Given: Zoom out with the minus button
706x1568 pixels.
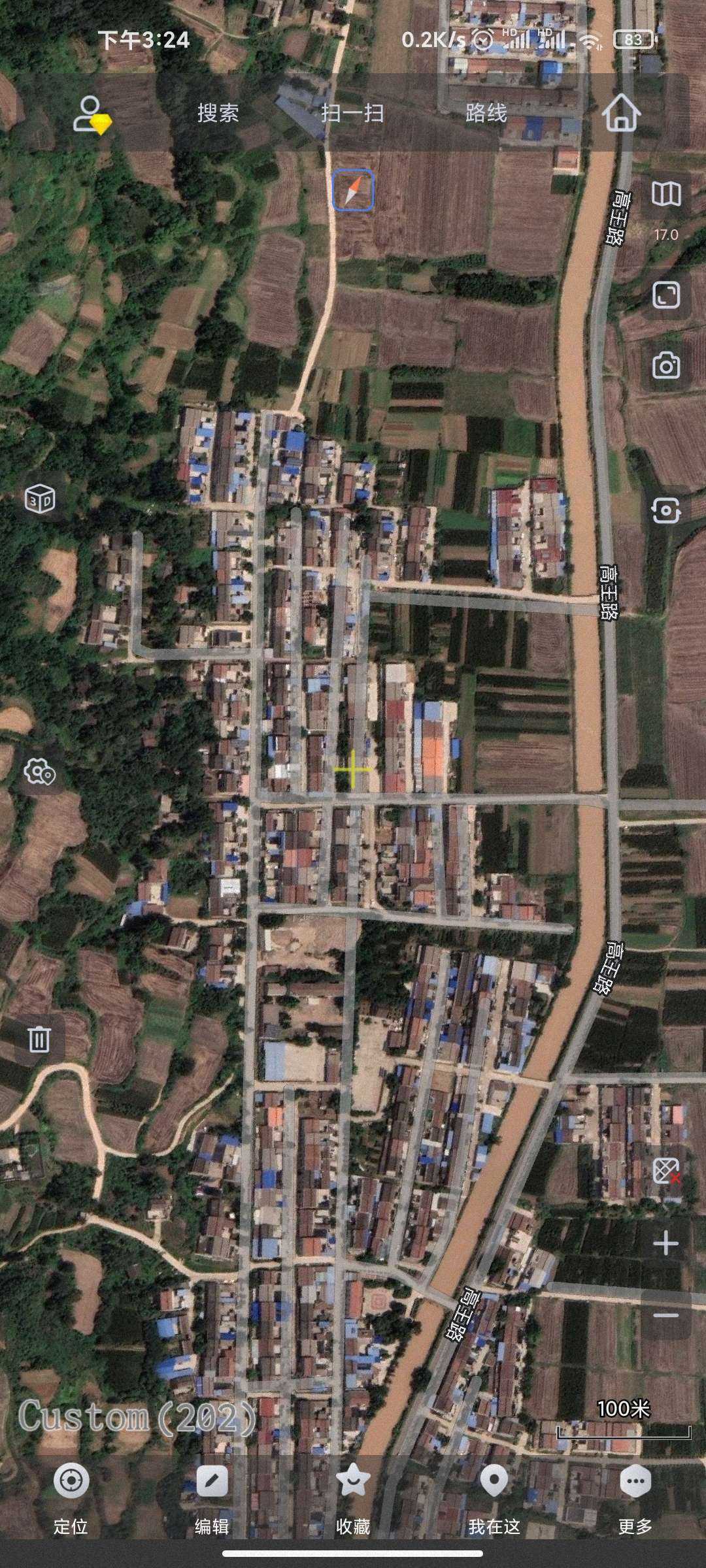Looking at the screenshot, I should point(666,1315).
